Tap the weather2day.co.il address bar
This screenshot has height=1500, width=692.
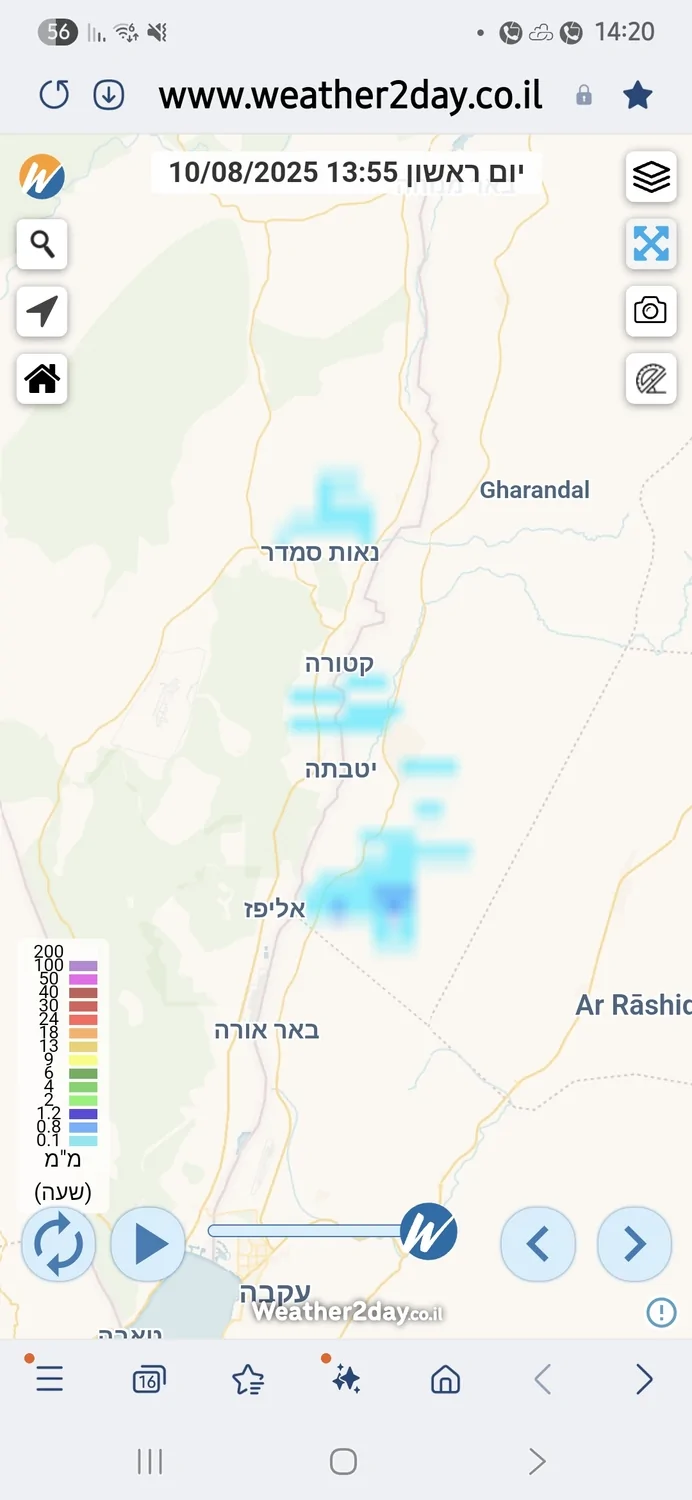(350, 95)
